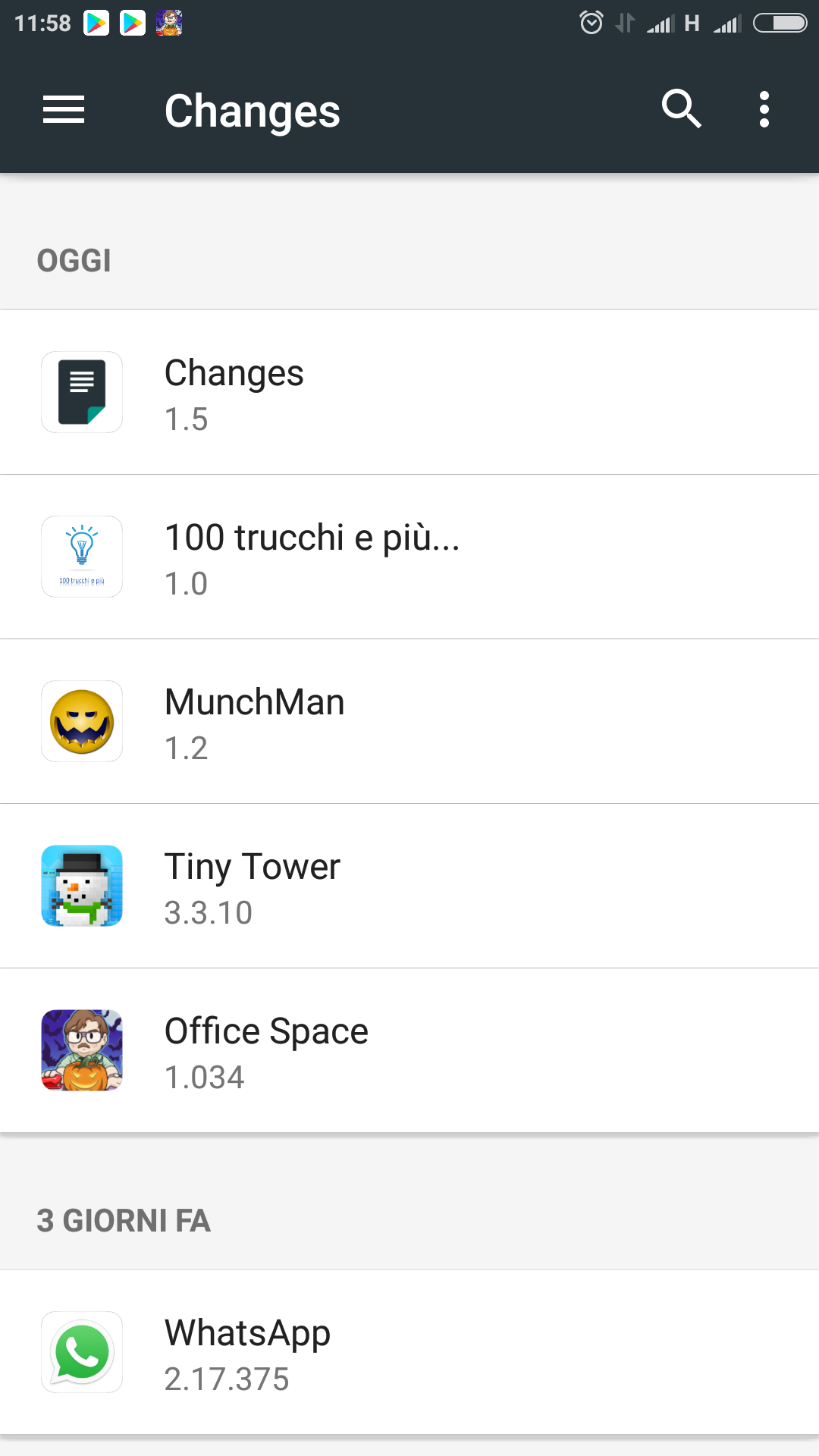Open the three-dot overflow menu
Viewport: 819px width, 1456px height.
point(764,110)
